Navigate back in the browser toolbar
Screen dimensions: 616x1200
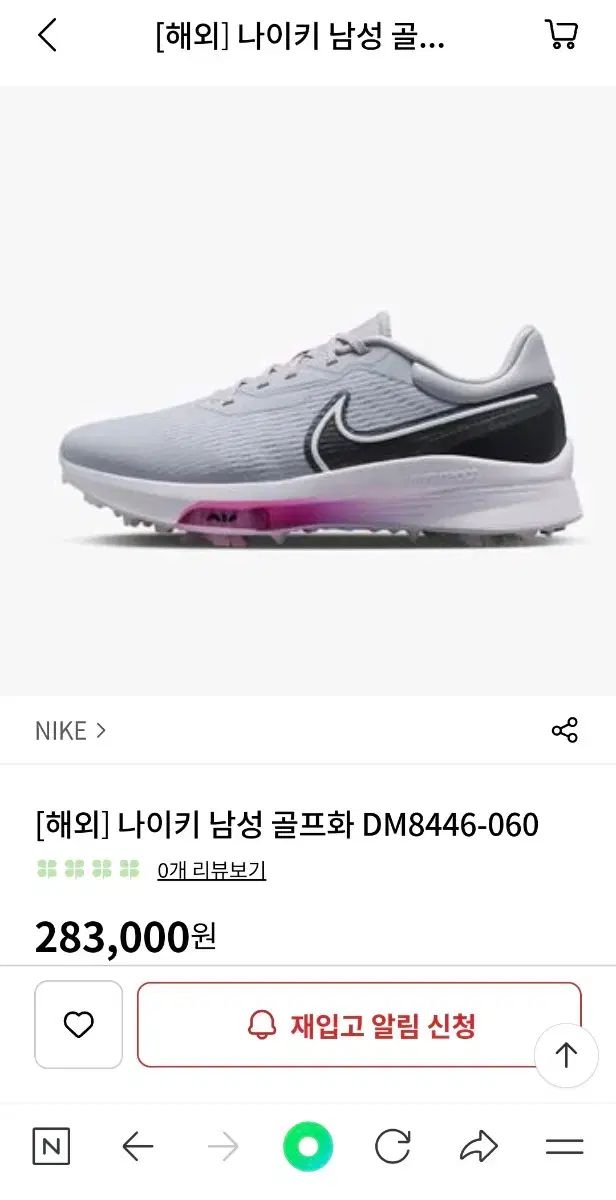click(x=137, y=1147)
